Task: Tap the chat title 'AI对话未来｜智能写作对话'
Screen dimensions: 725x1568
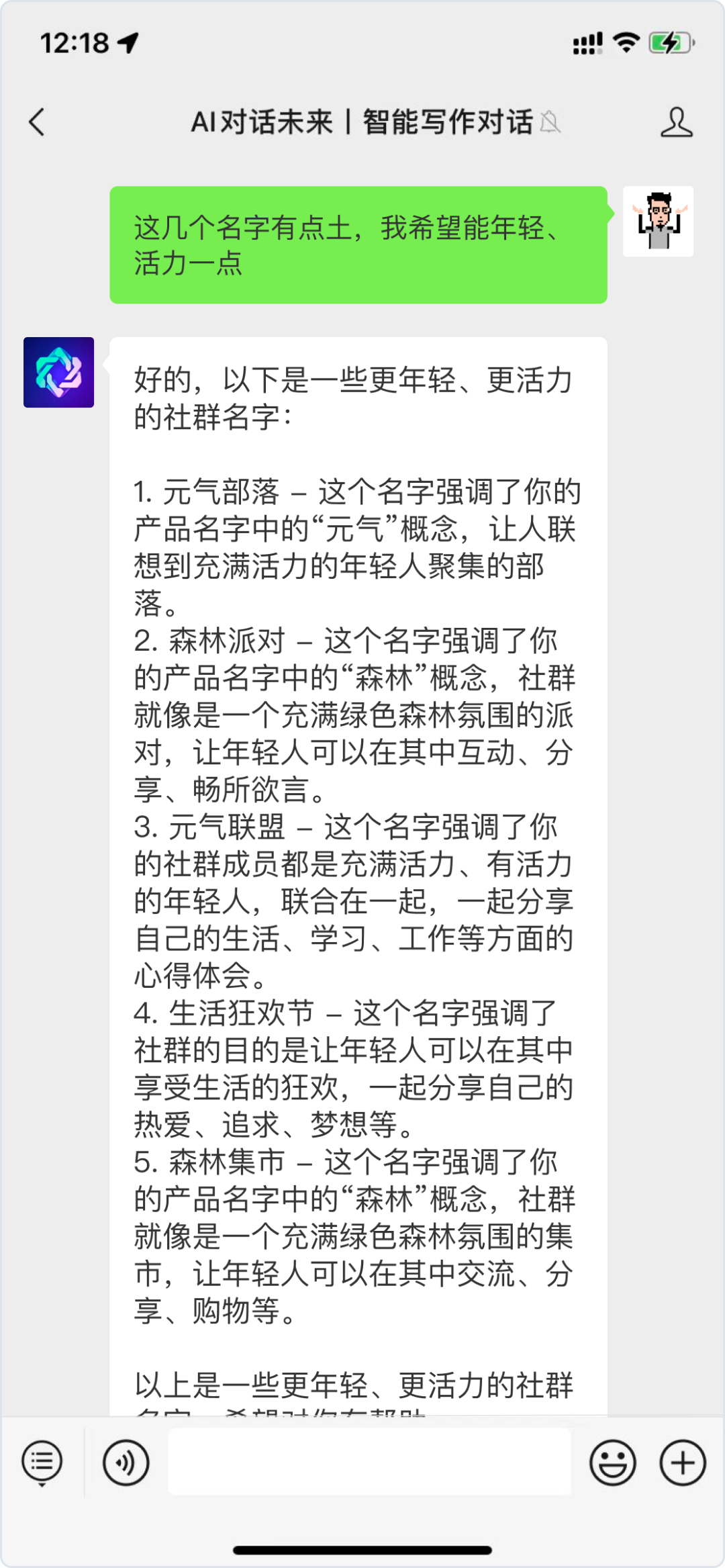Action: (x=362, y=123)
